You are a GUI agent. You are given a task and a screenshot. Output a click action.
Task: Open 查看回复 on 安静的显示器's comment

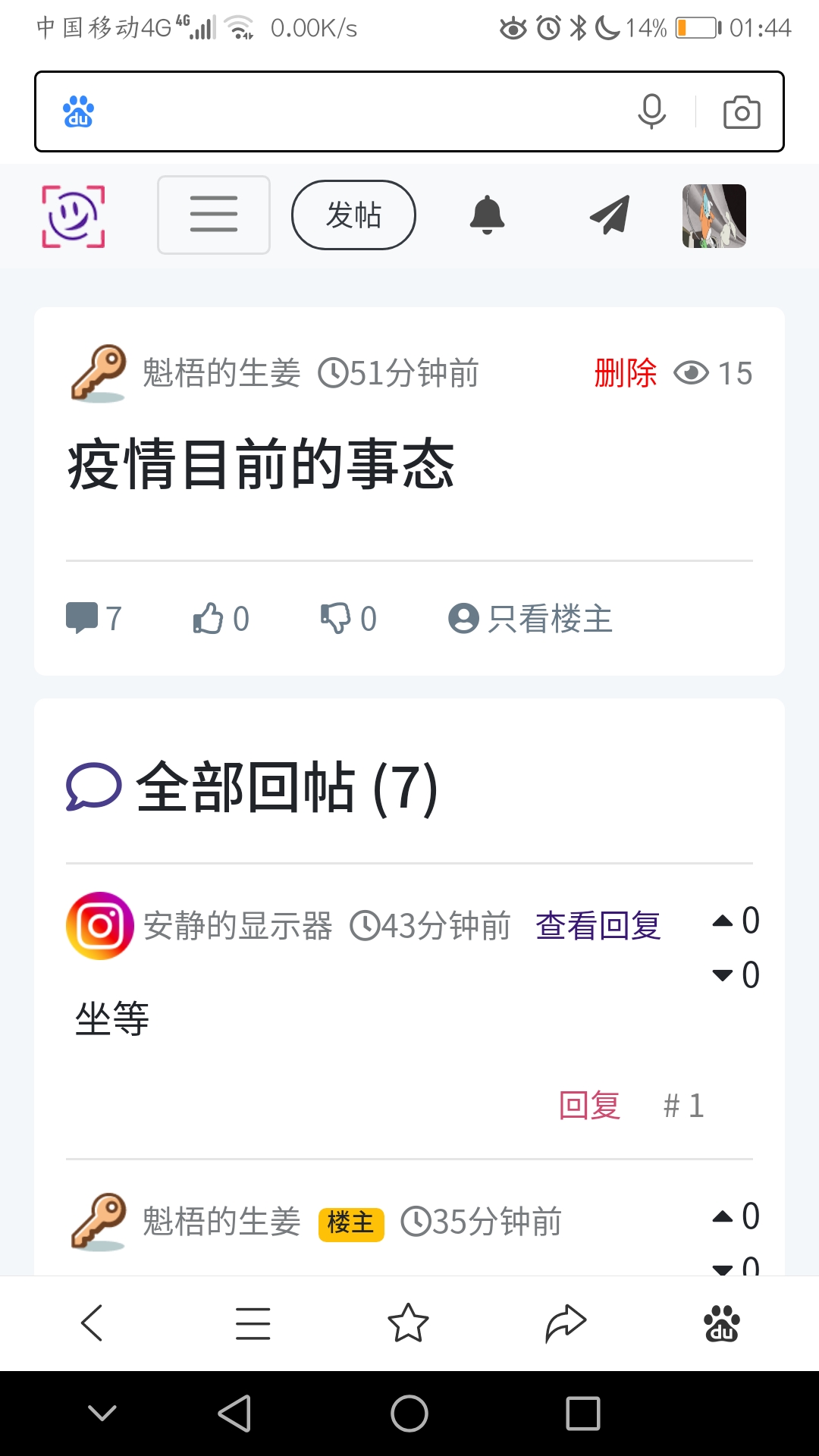click(598, 926)
